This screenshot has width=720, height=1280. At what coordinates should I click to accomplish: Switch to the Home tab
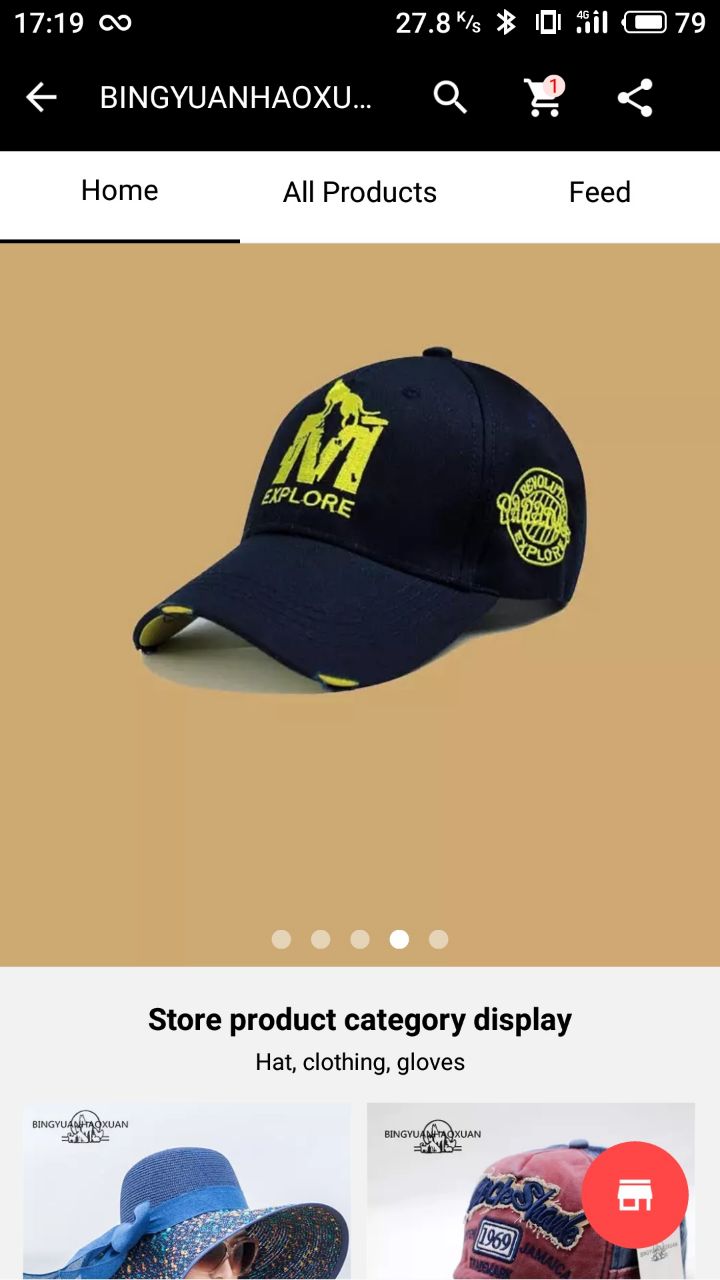[x=120, y=191]
